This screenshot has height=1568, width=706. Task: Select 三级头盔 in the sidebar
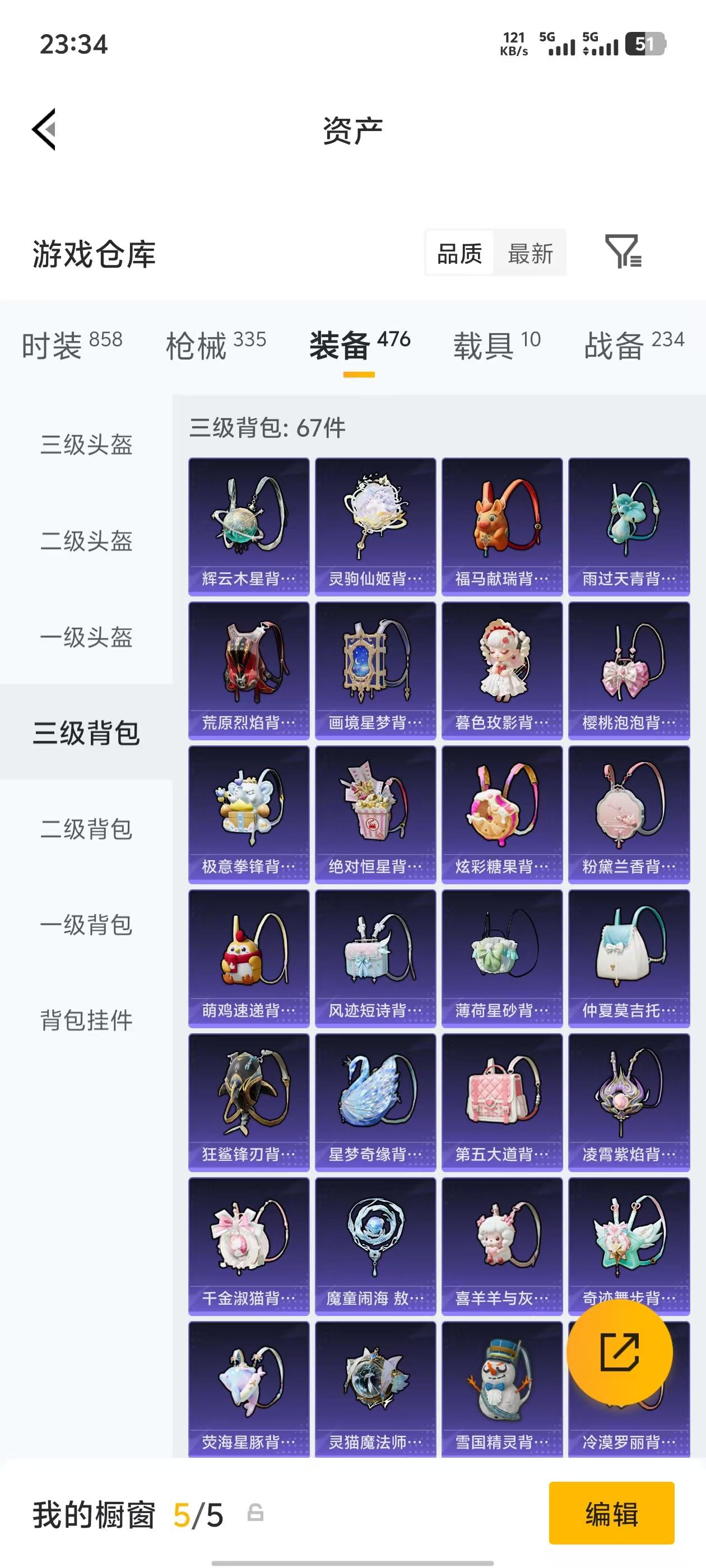coord(86,446)
